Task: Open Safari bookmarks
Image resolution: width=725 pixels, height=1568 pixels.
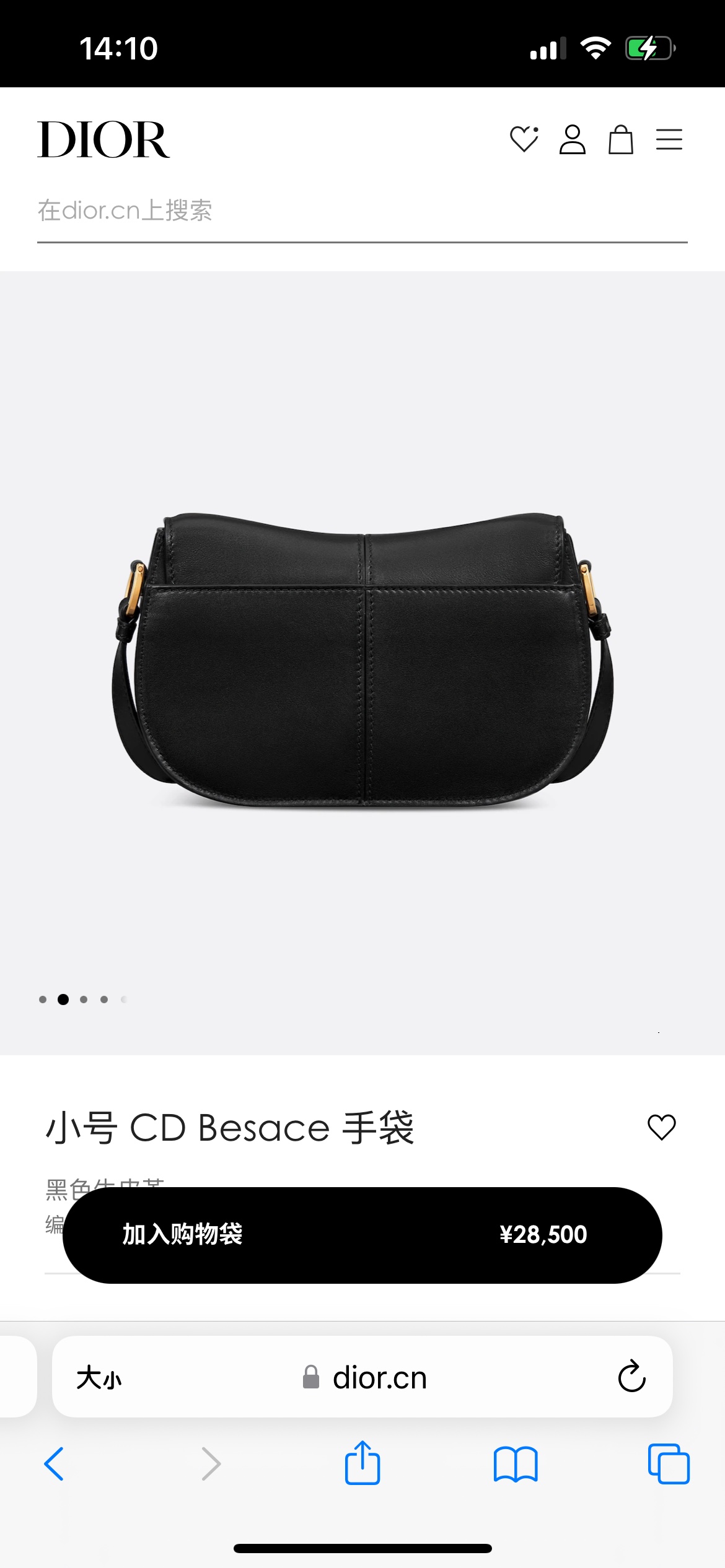Action: (x=516, y=1464)
